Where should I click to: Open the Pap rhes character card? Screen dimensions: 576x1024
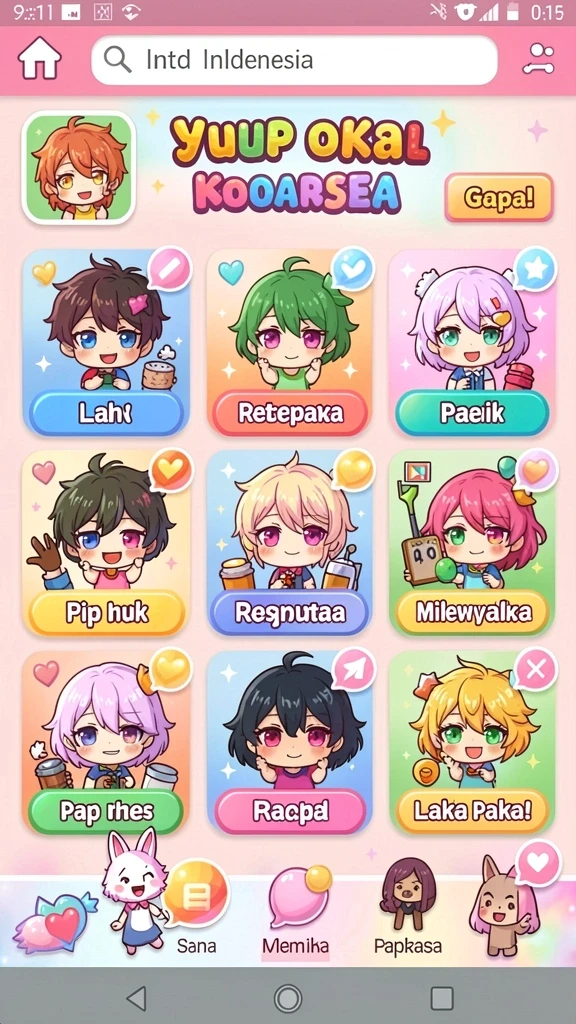point(106,743)
